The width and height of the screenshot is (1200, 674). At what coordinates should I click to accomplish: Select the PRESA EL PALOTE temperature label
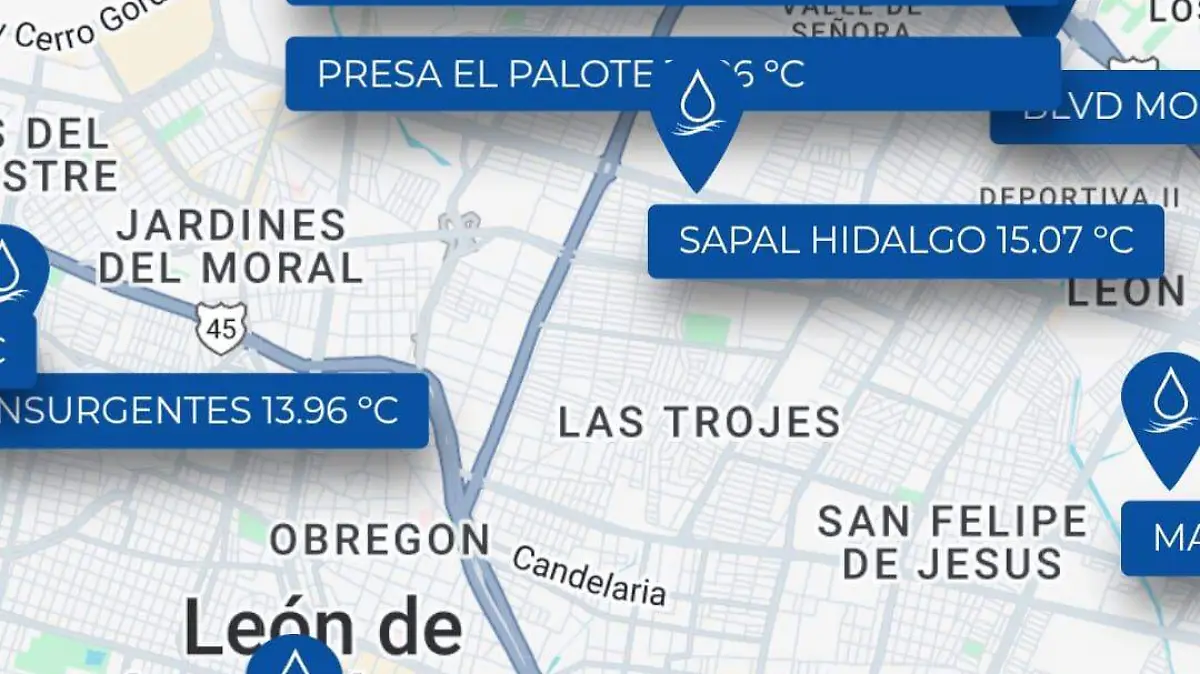(560, 74)
